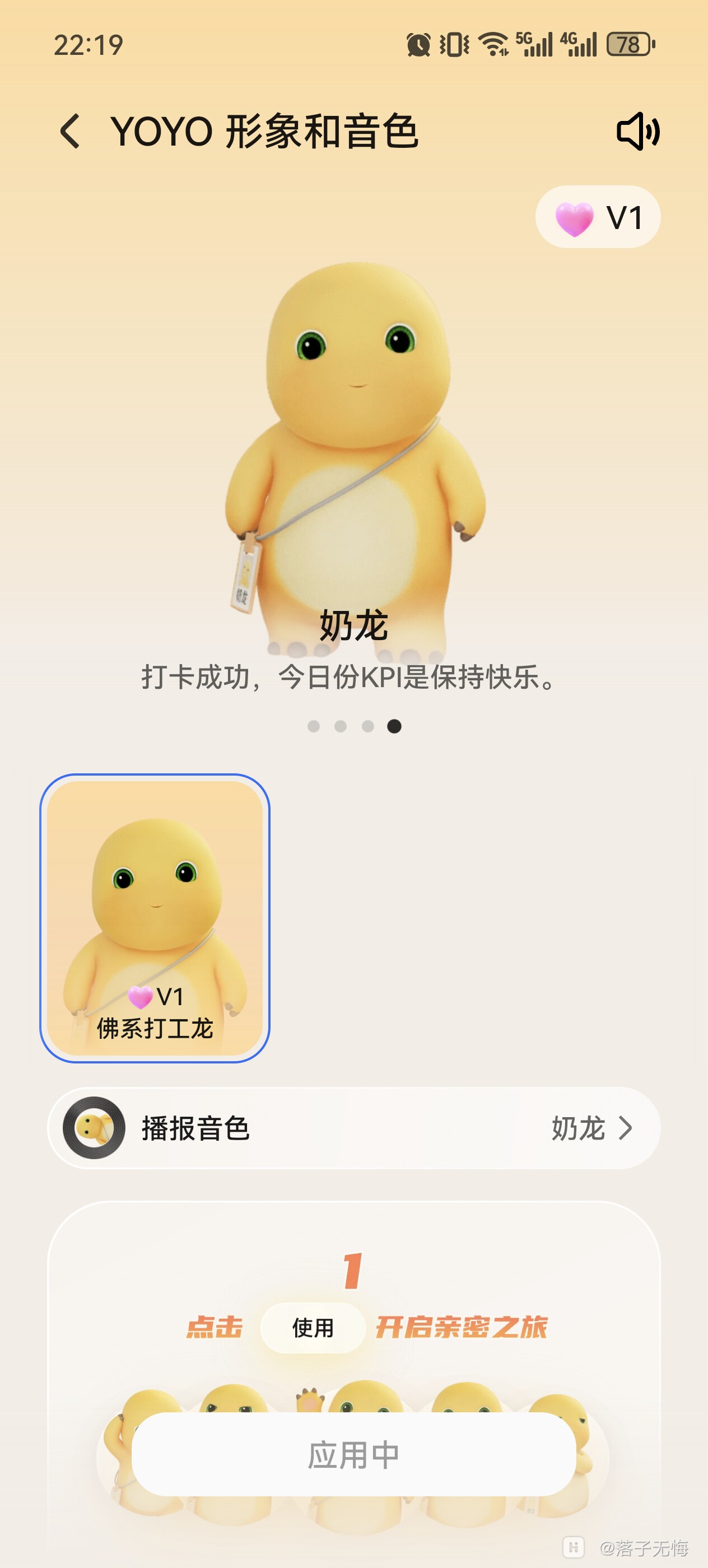
Task: Open the V1 intimacy level badge
Action: point(598,217)
